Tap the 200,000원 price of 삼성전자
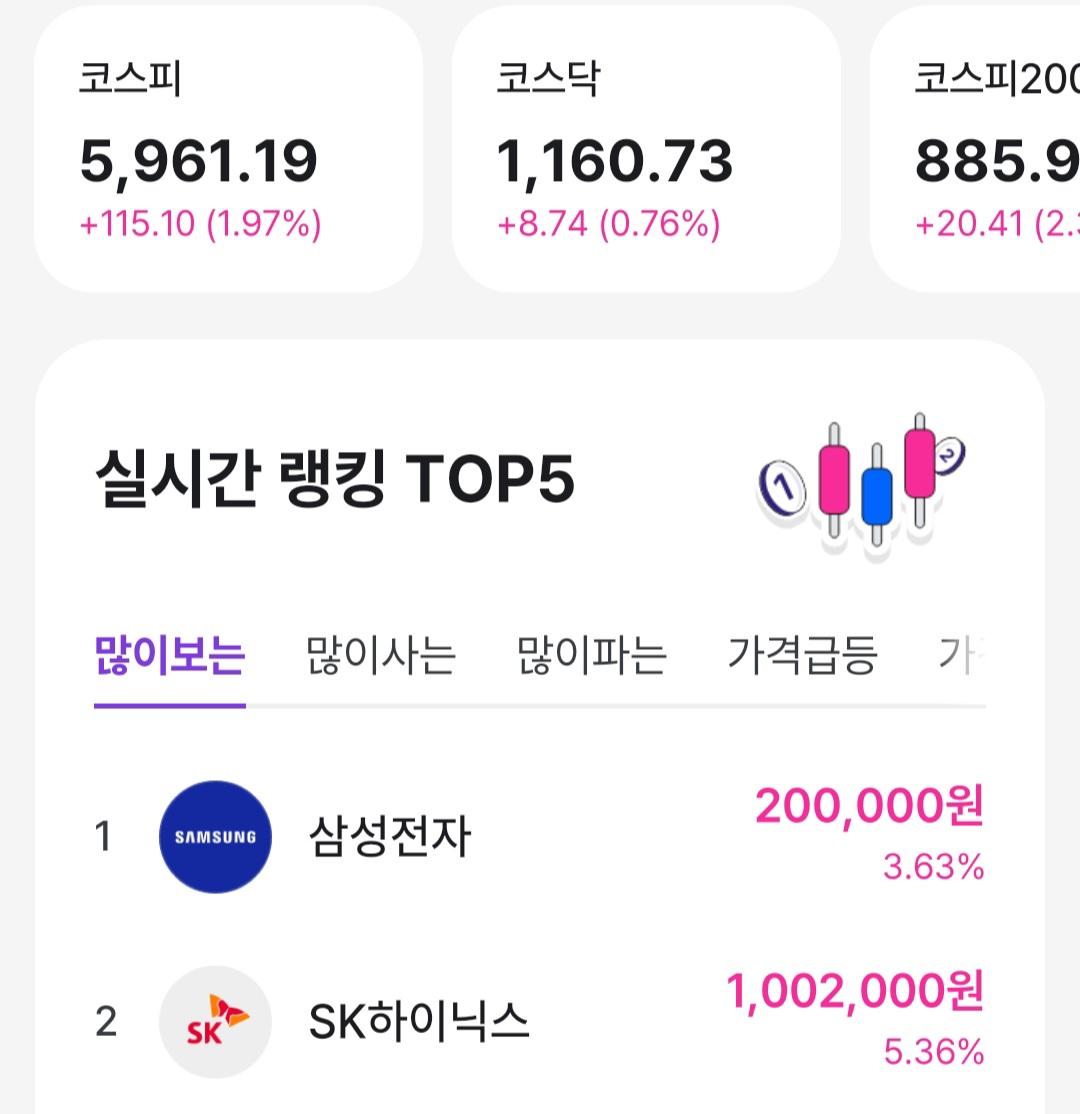The width and height of the screenshot is (1080, 1114). tap(867, 805)
